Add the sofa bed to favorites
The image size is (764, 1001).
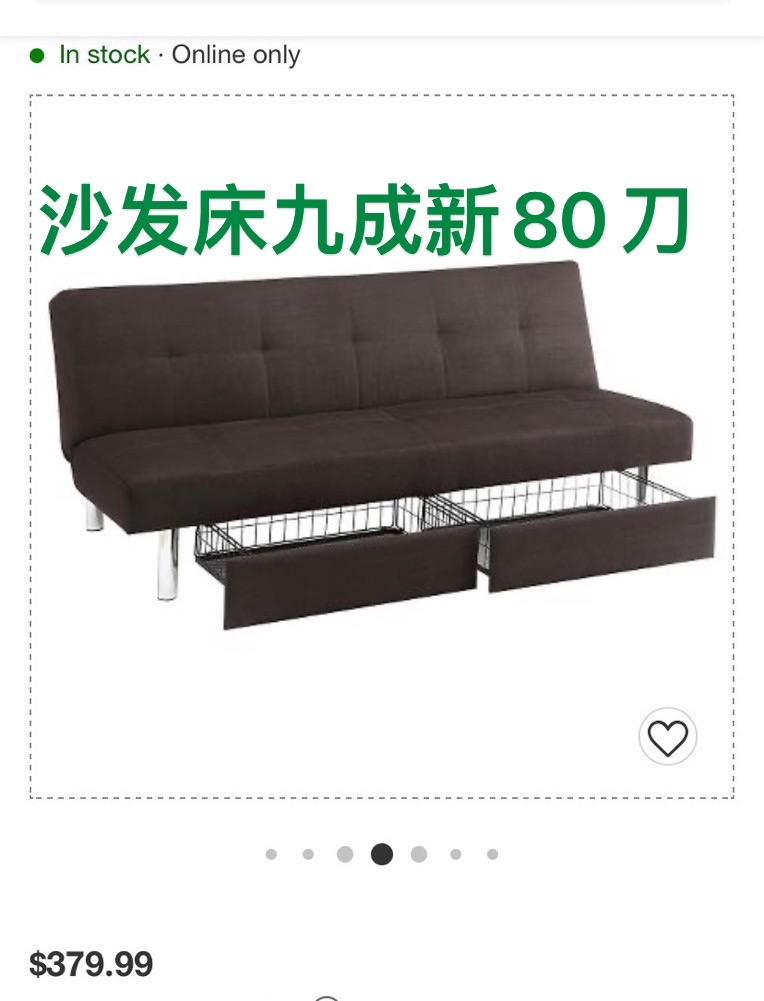(668, 738)
